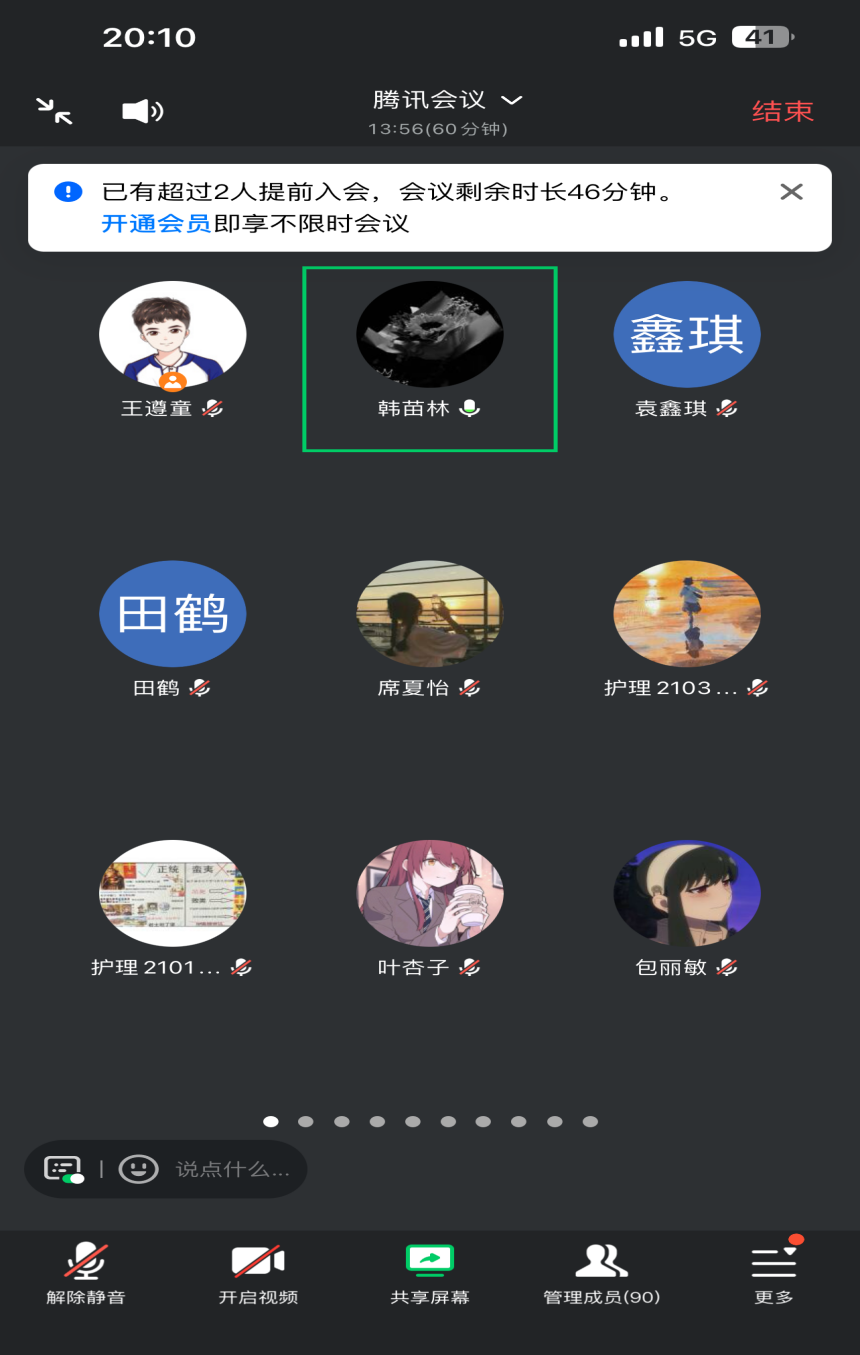Select participant 席夏怡
This screenshot has width=860, height=1355.
click(x=430, y=614)
